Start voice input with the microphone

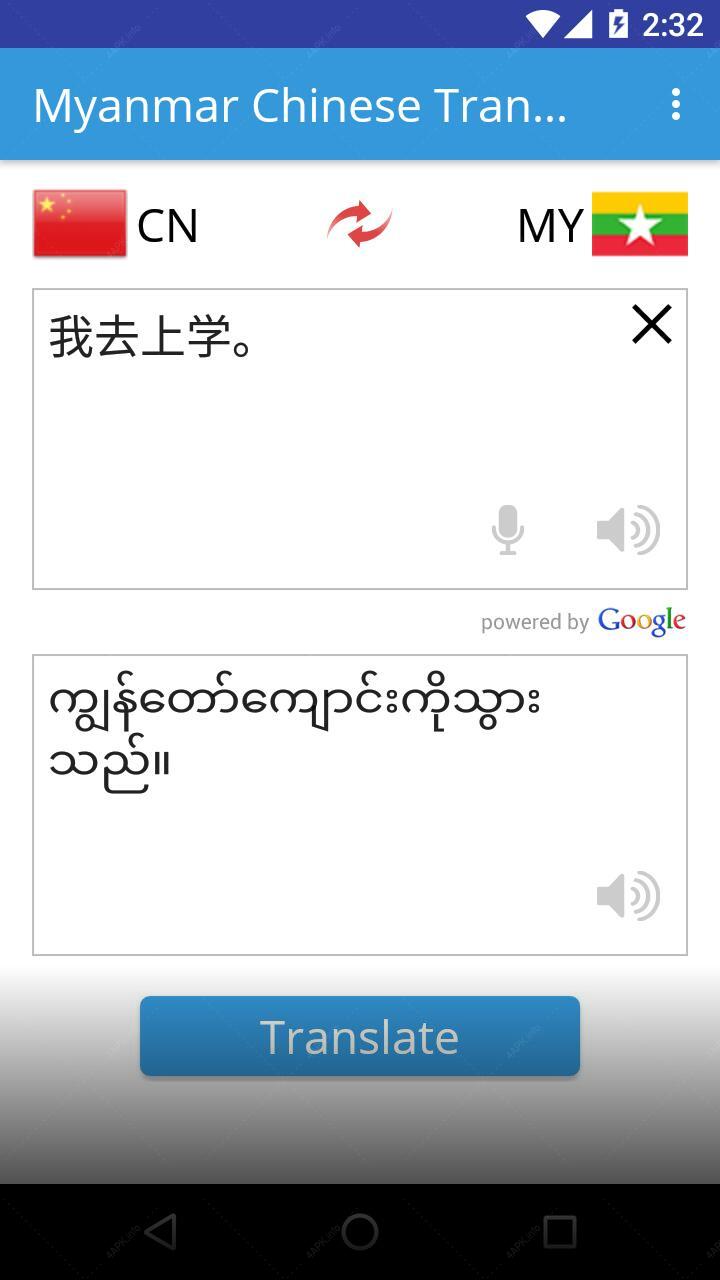508,530
